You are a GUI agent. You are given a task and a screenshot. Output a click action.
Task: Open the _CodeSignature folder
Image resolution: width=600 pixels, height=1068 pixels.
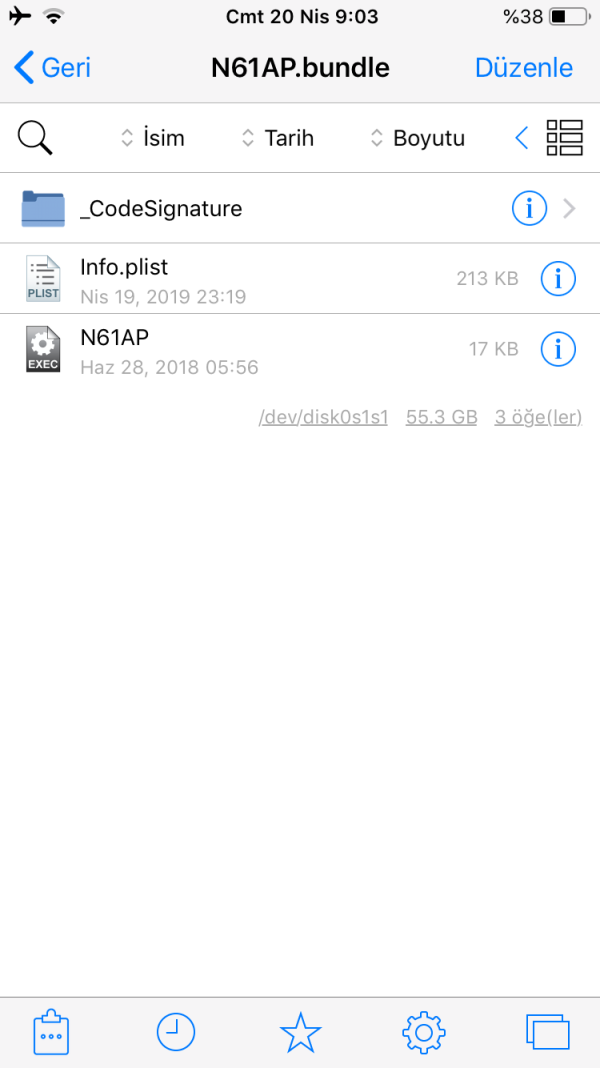click(x=160, y=209)
